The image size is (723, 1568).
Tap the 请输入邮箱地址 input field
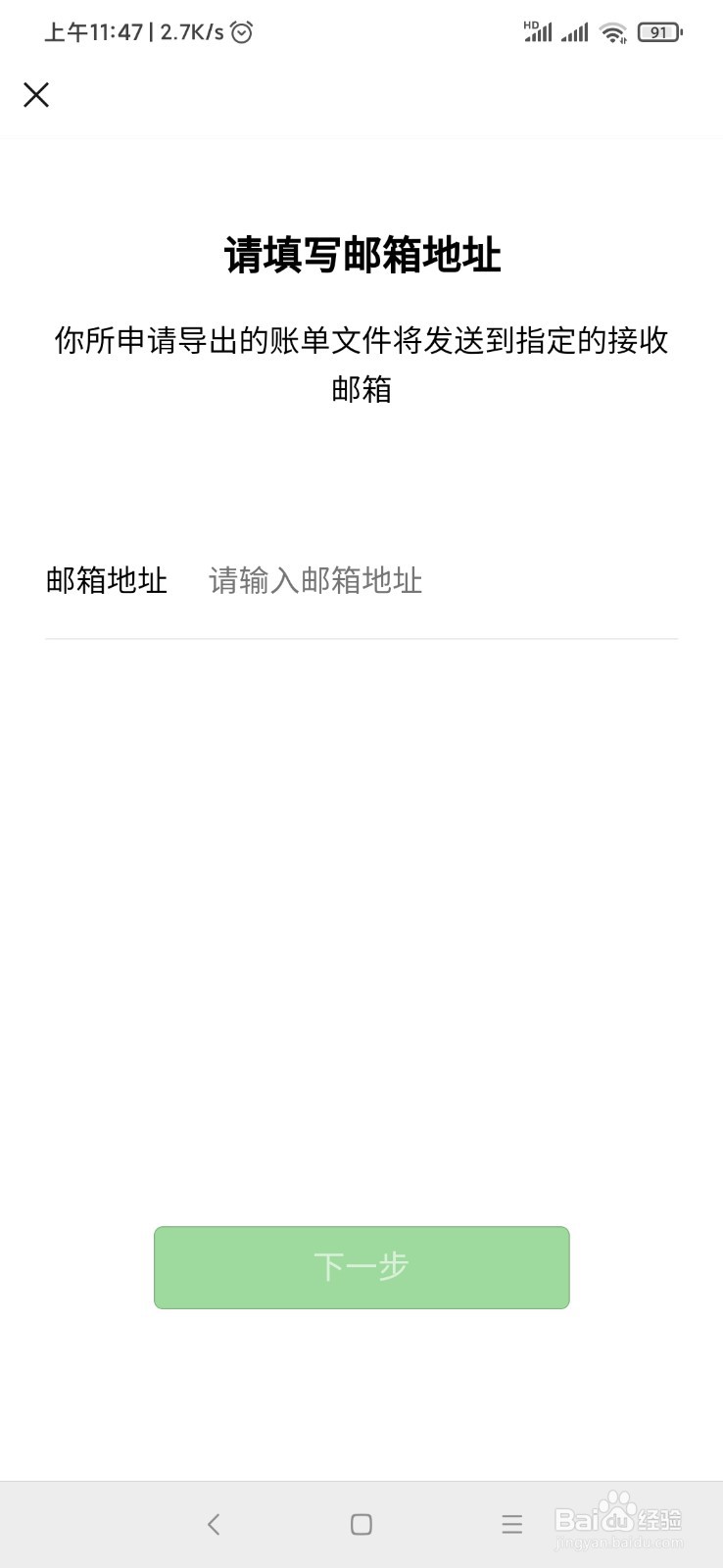[313, 581]
